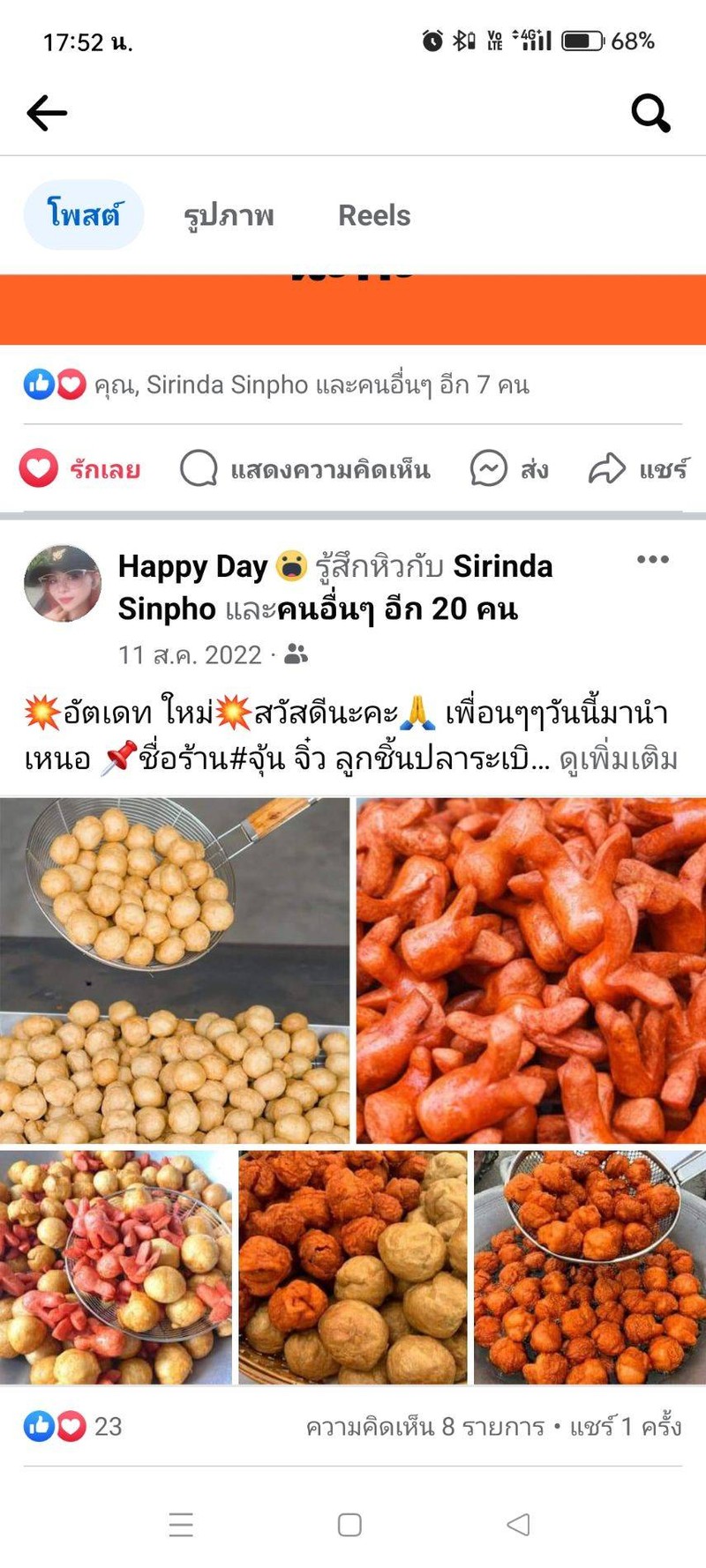The image size is (706, 1568).
Task: Open the photo of orange fried balls in a strainer
Action: click(x=590, y=1266)
